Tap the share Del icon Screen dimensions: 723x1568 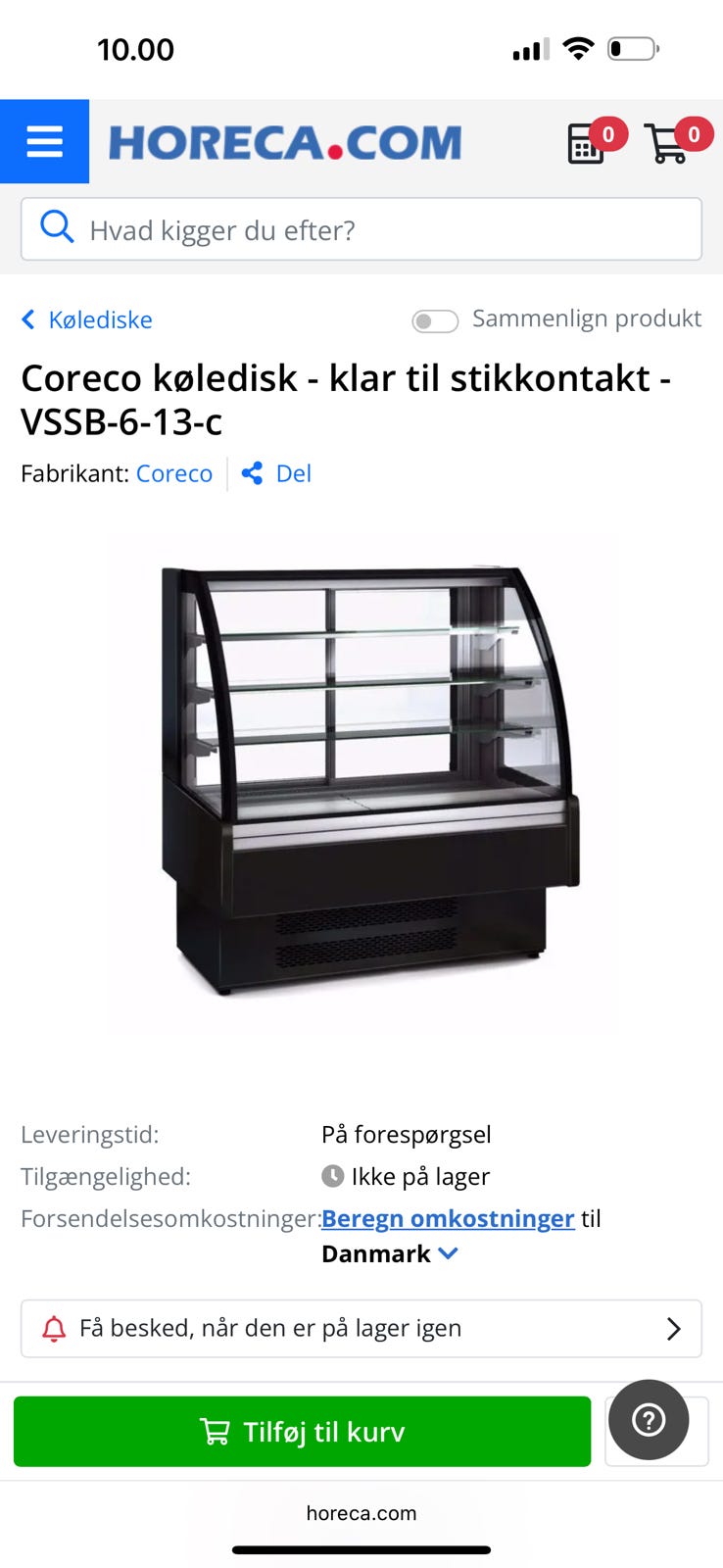pyautogui.click(x=253, y=473)
